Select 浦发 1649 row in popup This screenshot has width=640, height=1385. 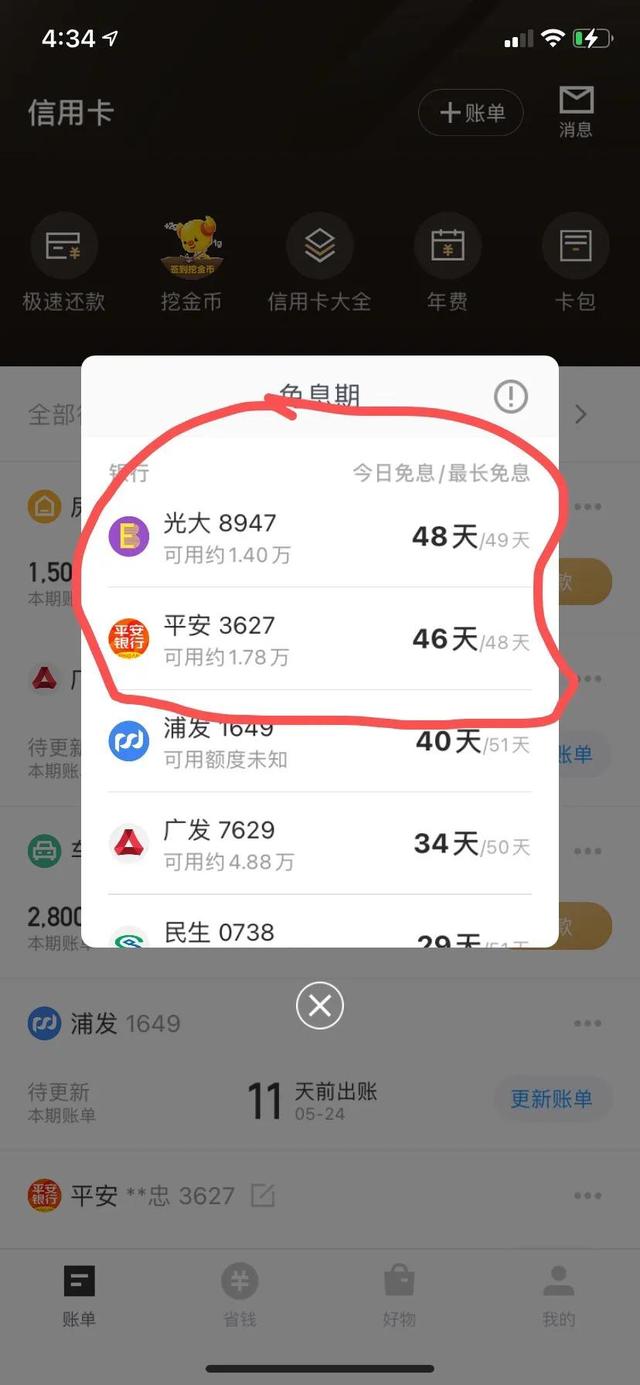coord(320,742)
